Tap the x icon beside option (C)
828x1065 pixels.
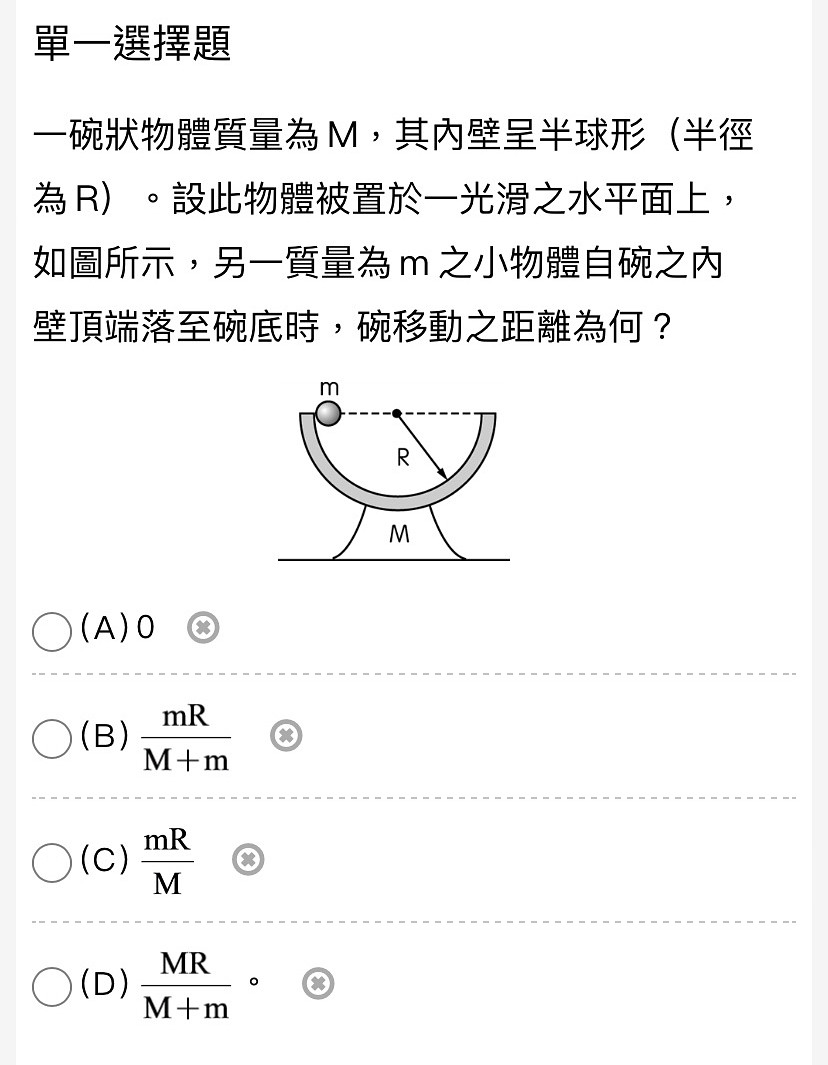click(x=248, y=860)
